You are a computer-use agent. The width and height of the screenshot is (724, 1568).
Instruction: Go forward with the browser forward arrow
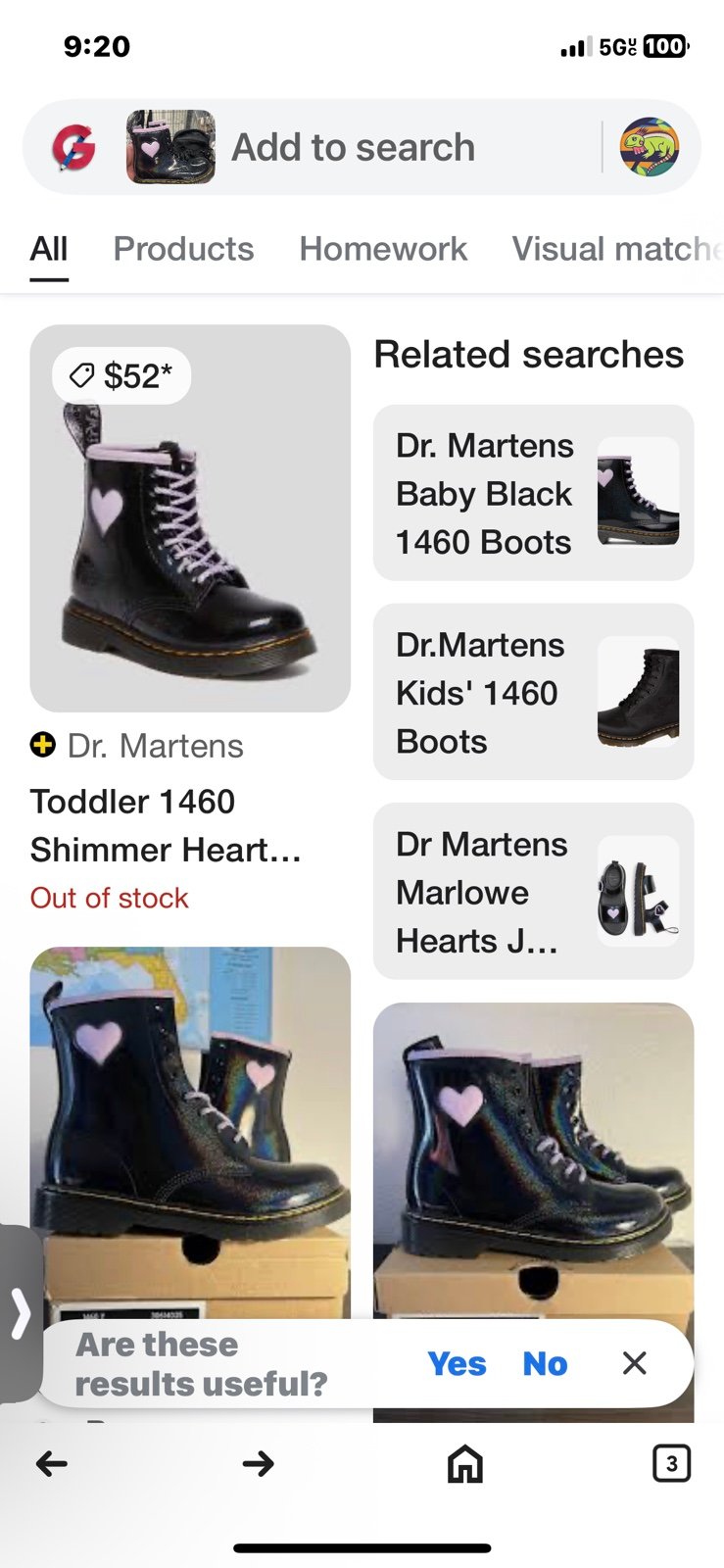point(259,1464)
